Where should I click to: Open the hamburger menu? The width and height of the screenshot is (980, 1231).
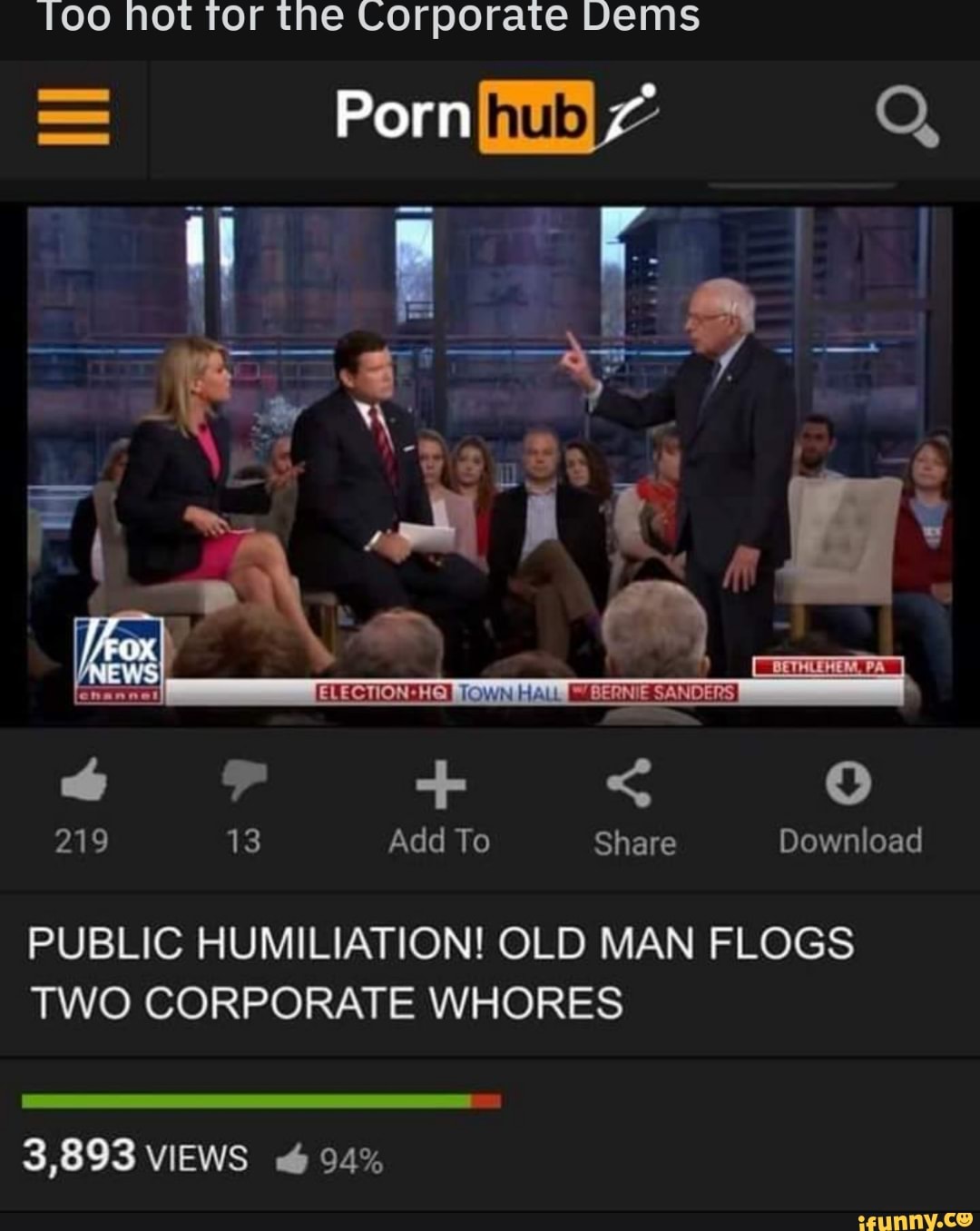[x=73, y=119]
